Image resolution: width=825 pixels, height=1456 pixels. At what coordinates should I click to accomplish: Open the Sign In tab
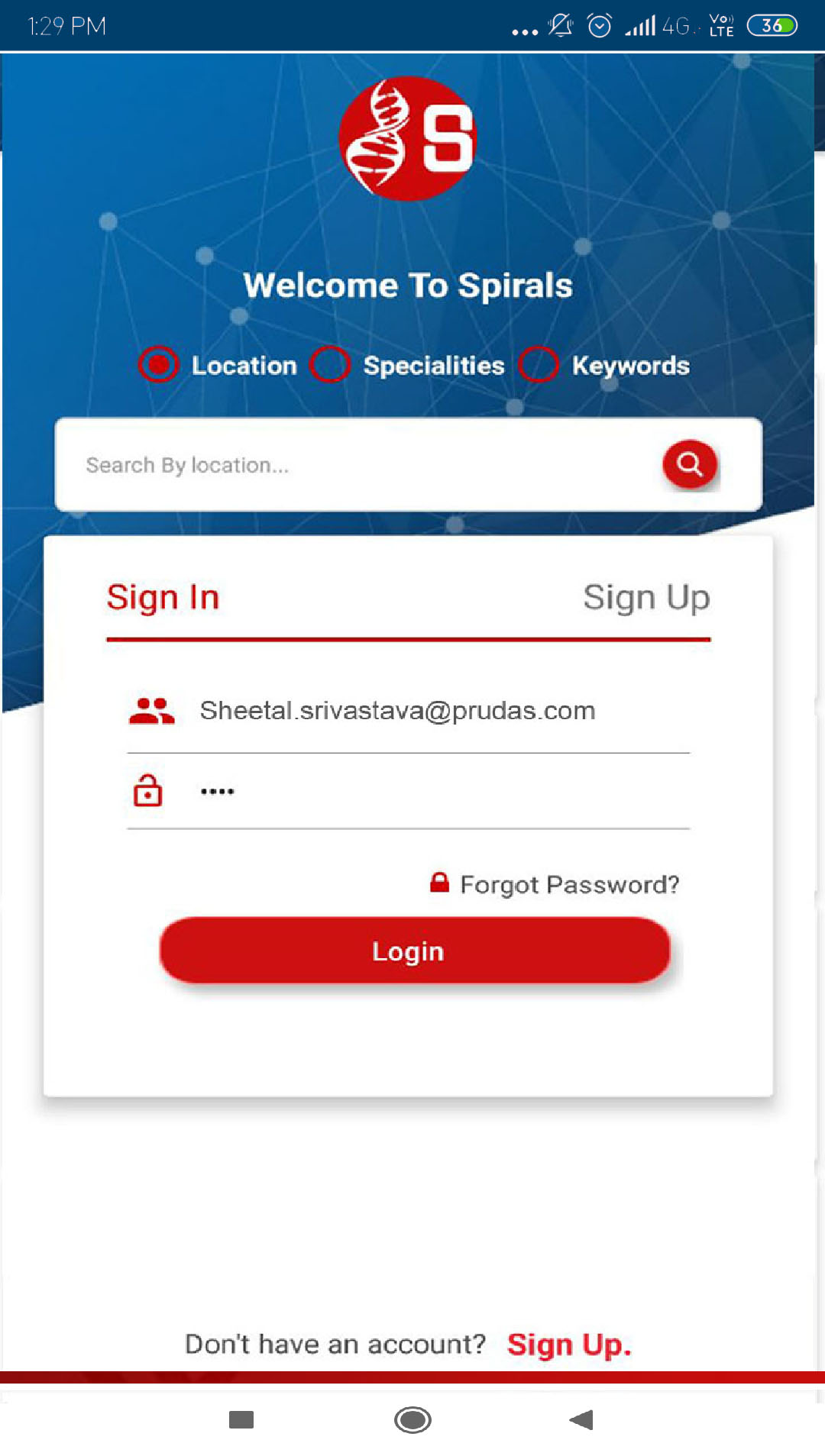[163, 598]
